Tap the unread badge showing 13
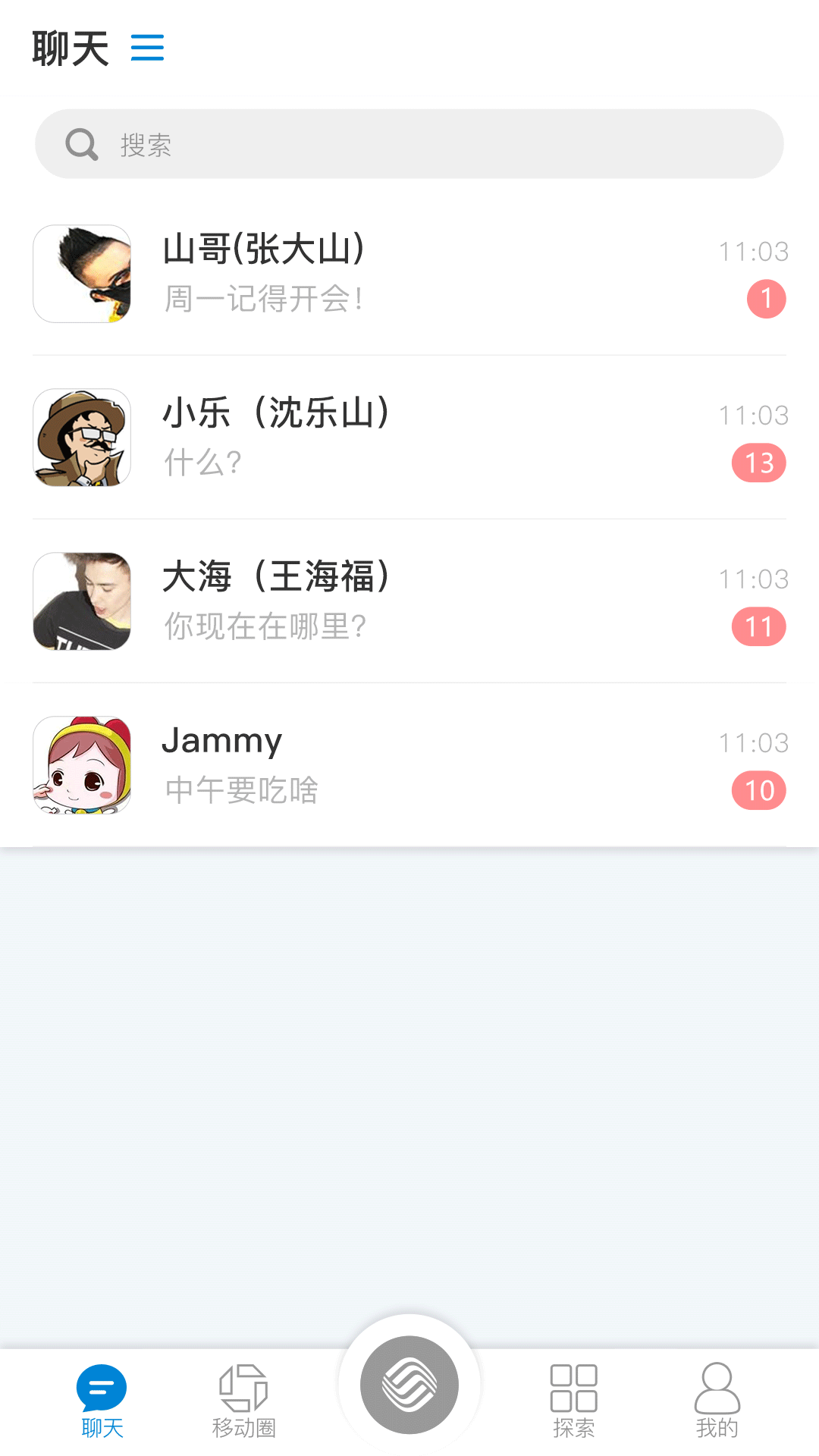This screenshot has width=819, height=1456. pyautogui.click(x=758, y=461)
